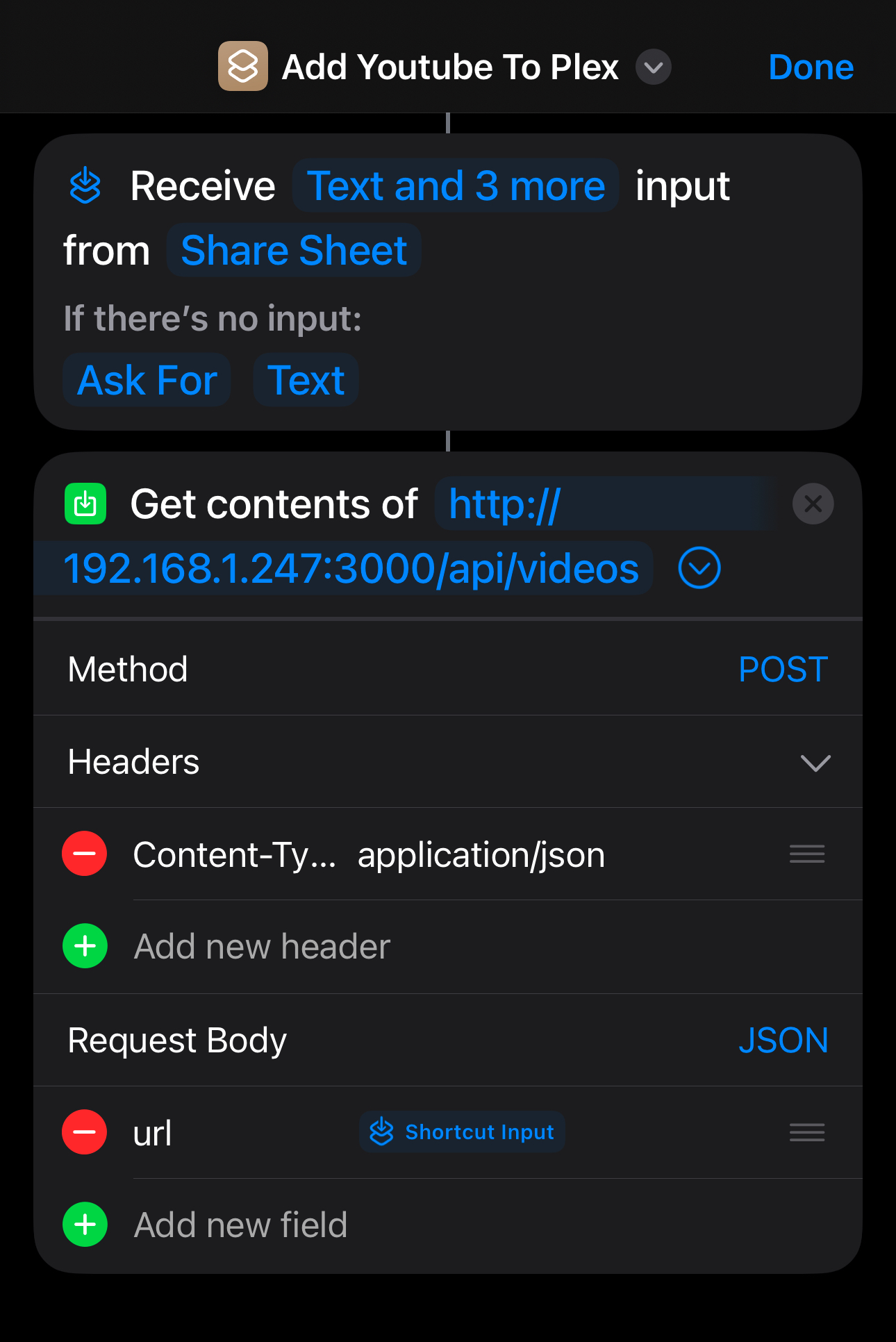Add a new header with the green plus
This screenshot has width=896, height=1342.
84,945
